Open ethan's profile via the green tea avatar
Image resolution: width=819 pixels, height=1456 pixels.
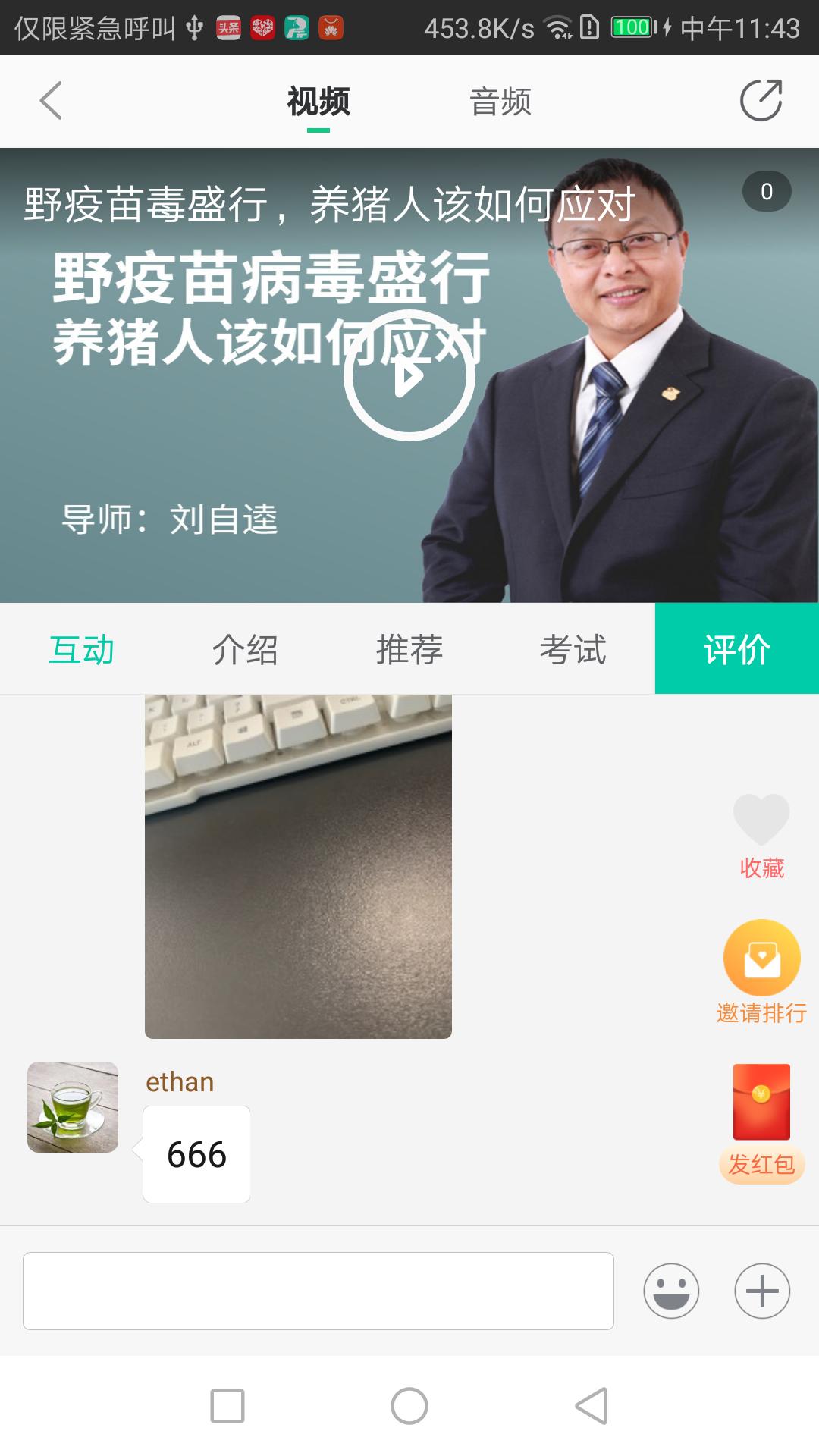(x=72, y=1108)
